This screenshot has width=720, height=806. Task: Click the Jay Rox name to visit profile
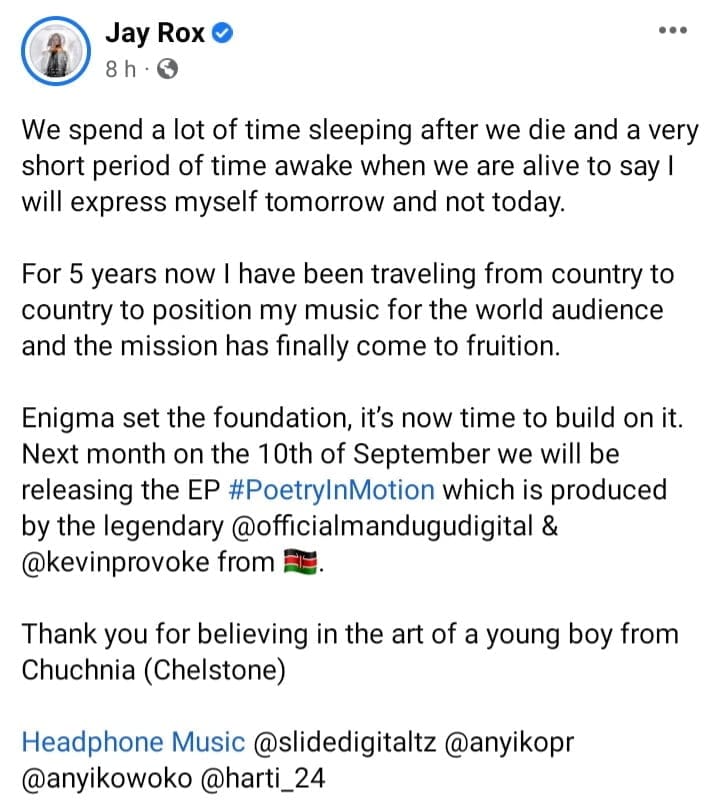click(x=156, y=33)
